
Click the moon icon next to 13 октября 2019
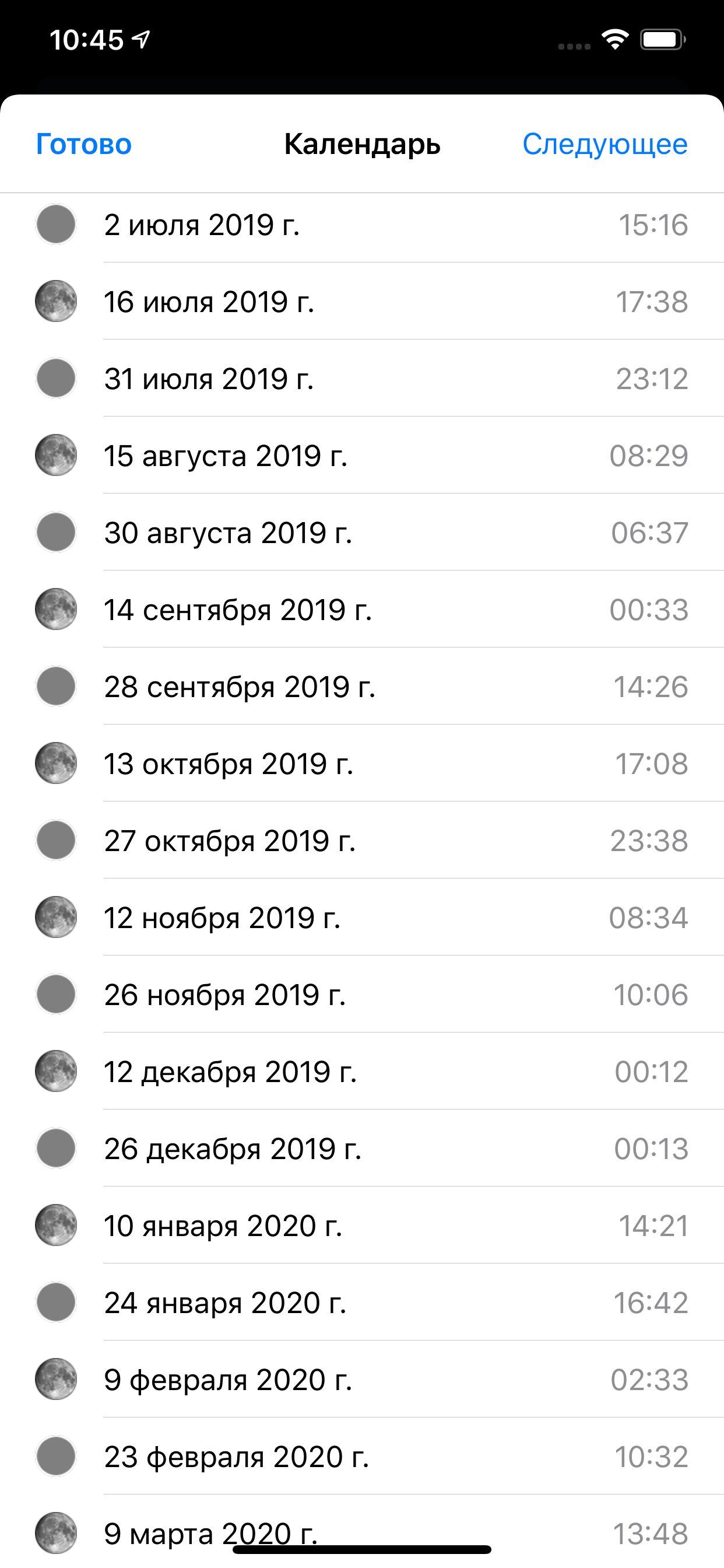point(55,764)
